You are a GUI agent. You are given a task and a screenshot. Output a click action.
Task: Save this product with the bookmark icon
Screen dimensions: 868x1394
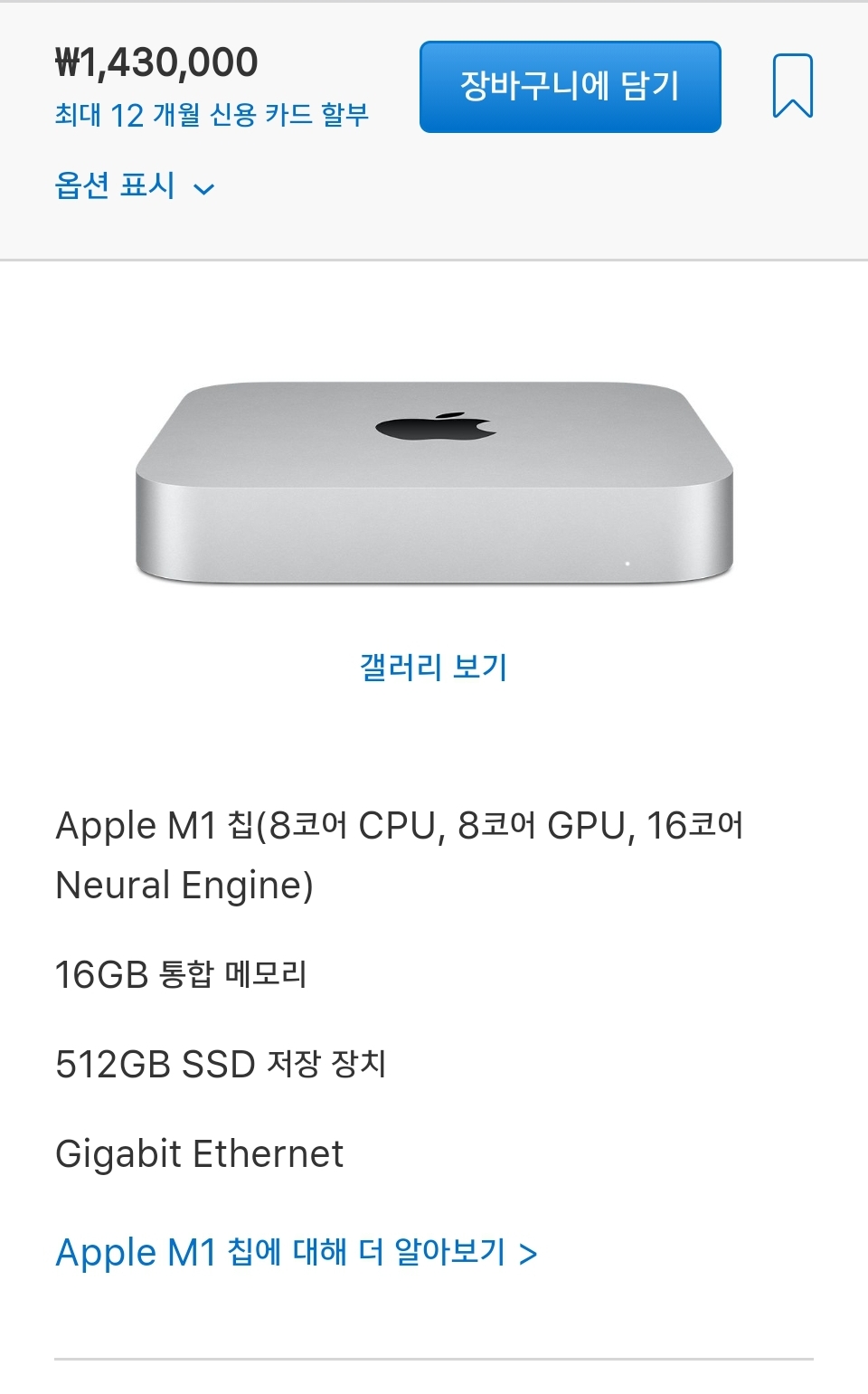tap(792, 87)
